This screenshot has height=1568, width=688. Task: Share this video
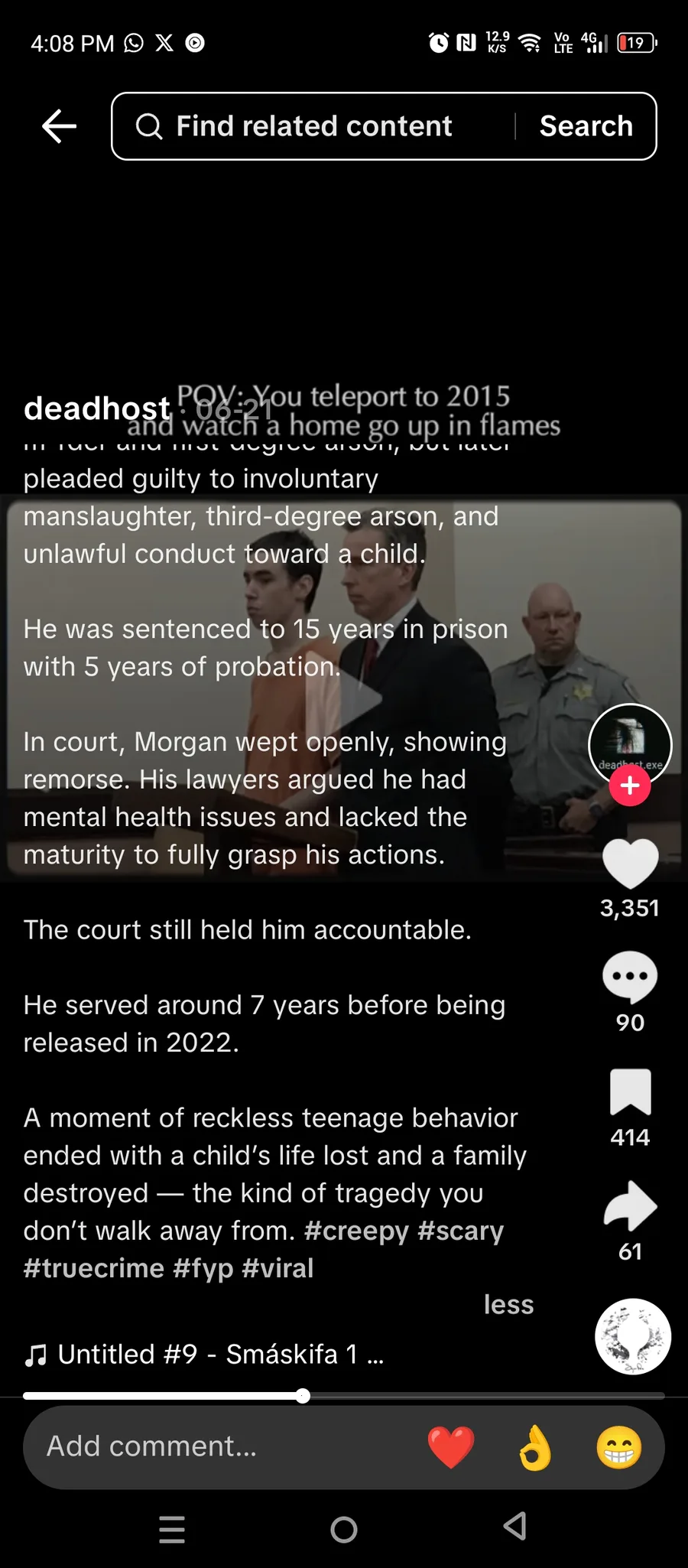pos(630,1206)
